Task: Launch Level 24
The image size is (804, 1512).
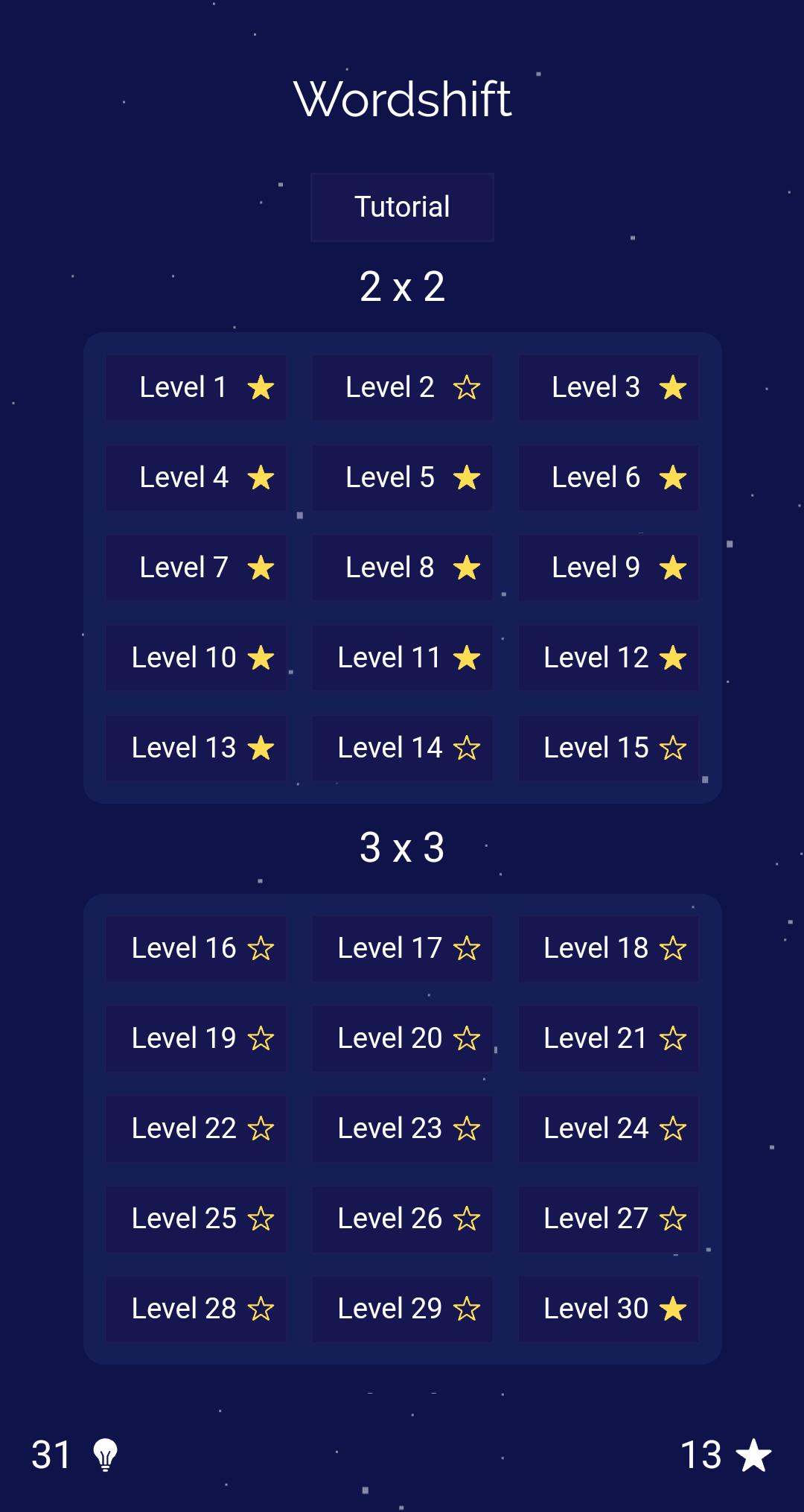Action: (x=608, y=1128)
